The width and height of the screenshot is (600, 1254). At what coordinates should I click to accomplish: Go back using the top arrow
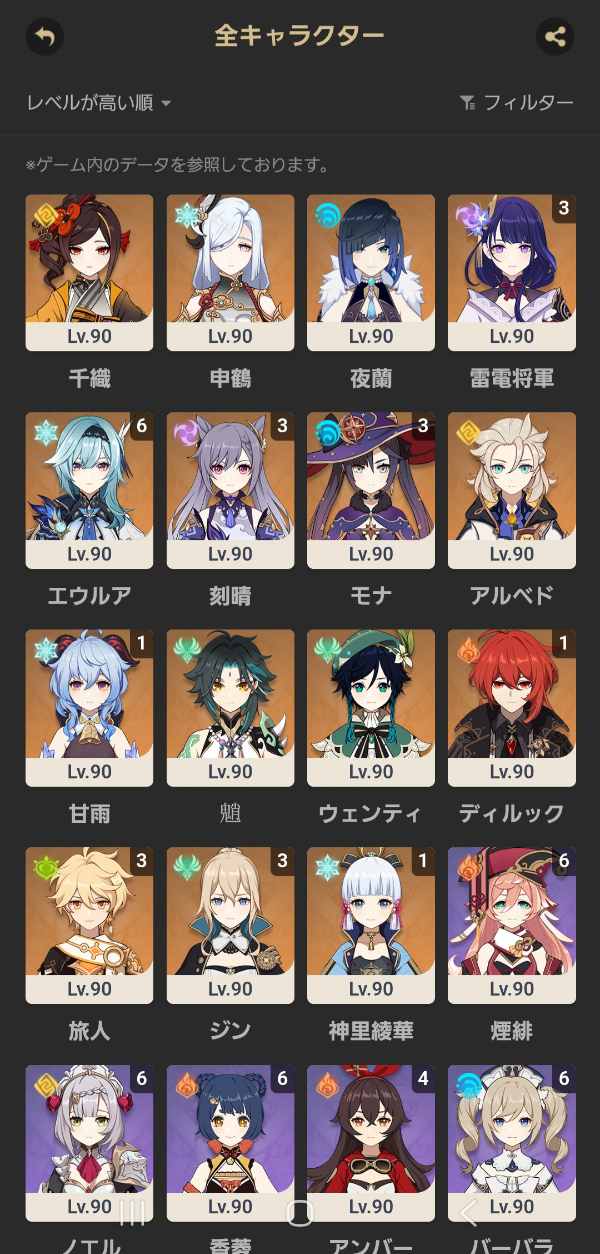click(x=44, y=37)
